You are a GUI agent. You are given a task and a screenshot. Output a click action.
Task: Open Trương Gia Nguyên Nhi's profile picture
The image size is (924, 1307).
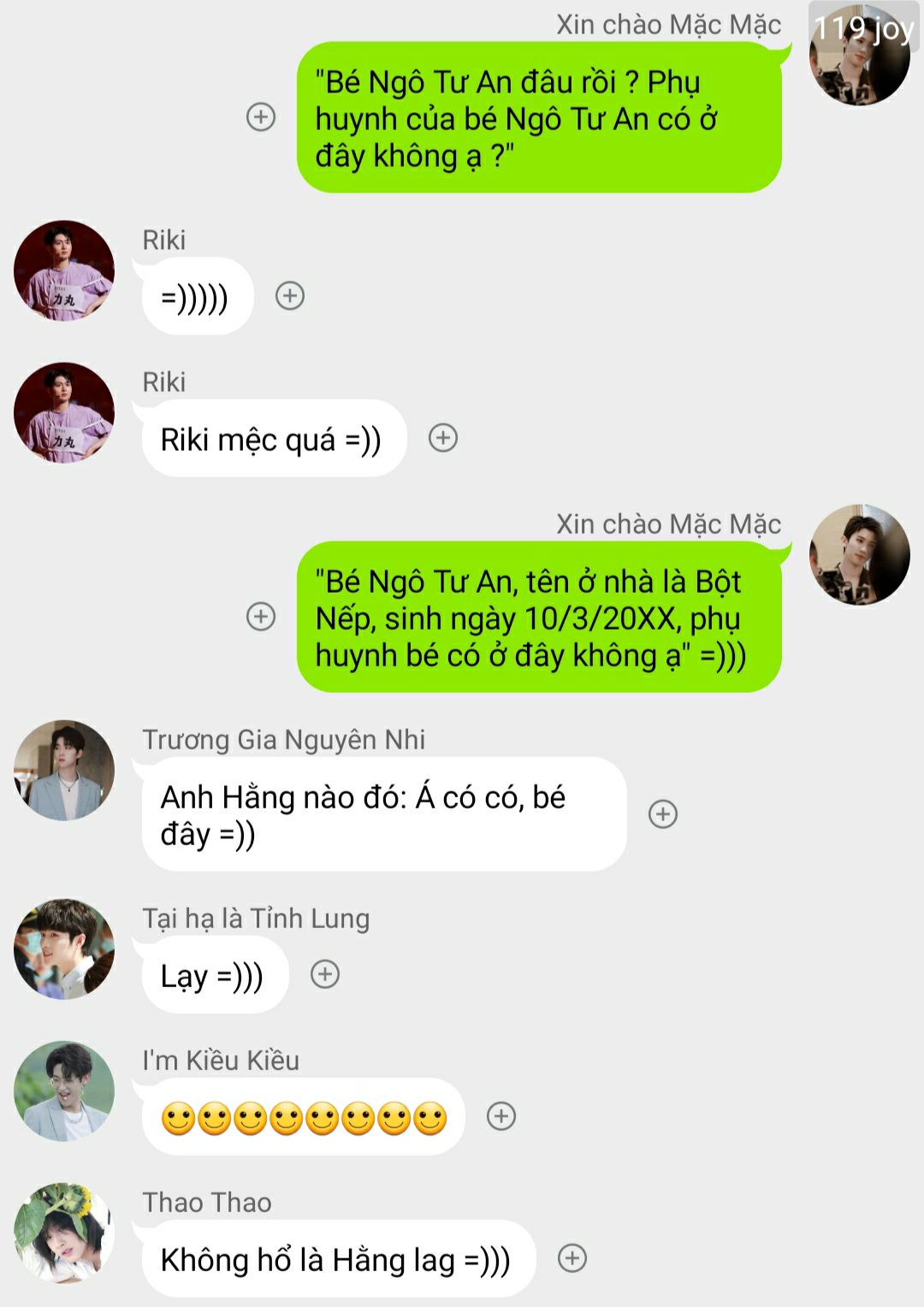[64, 771]
